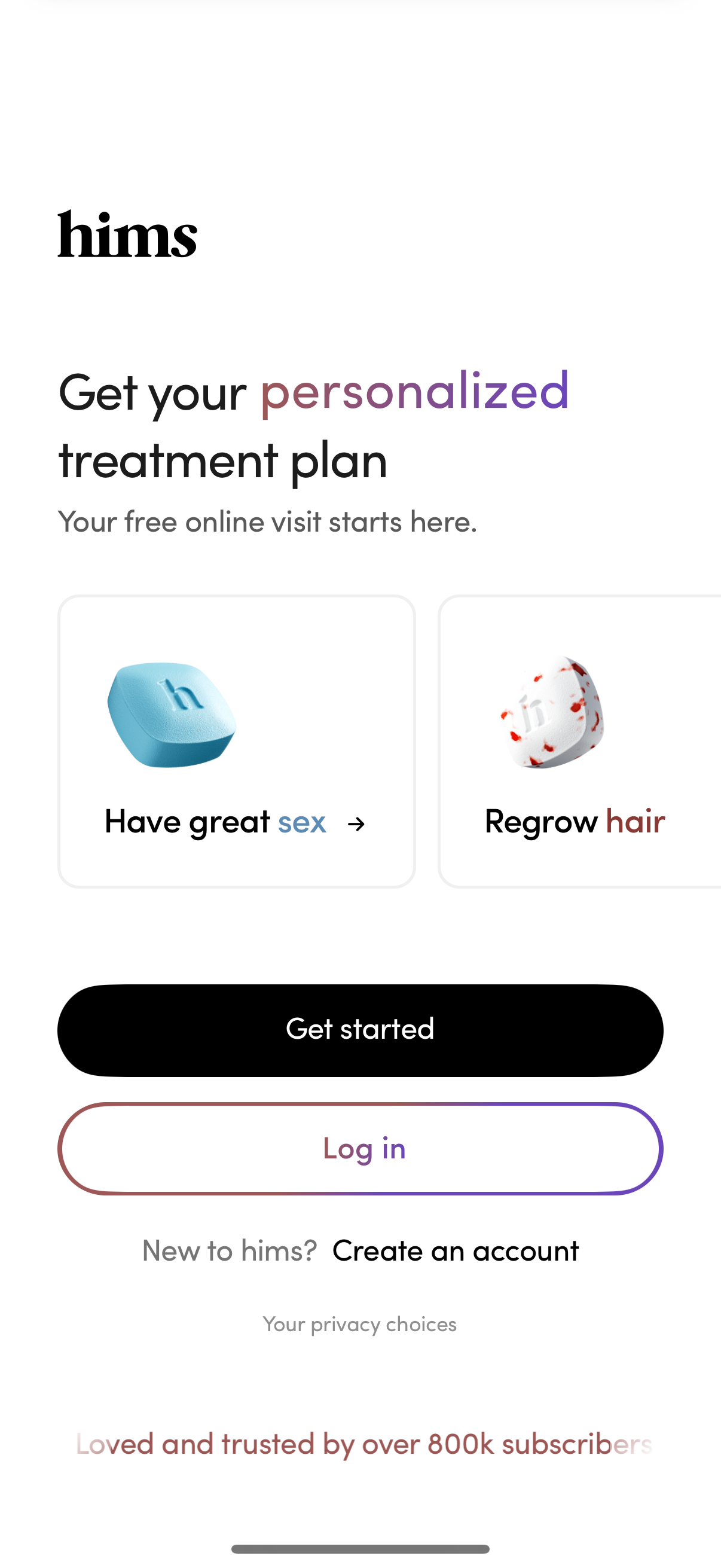
Task: Click the word hair in Regrow hair
Action: coord(637,820)
